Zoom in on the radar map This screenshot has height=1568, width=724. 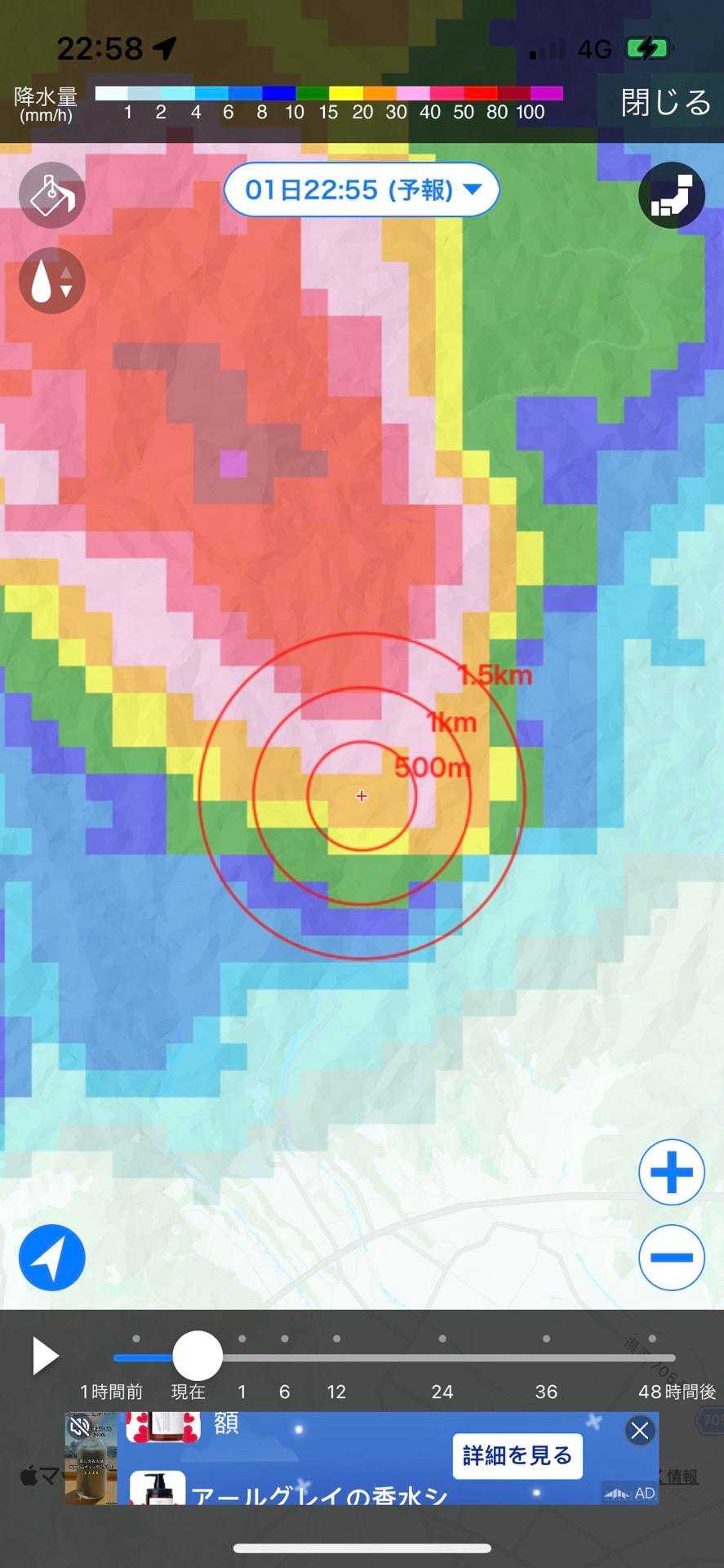(x=671, y=1173)
